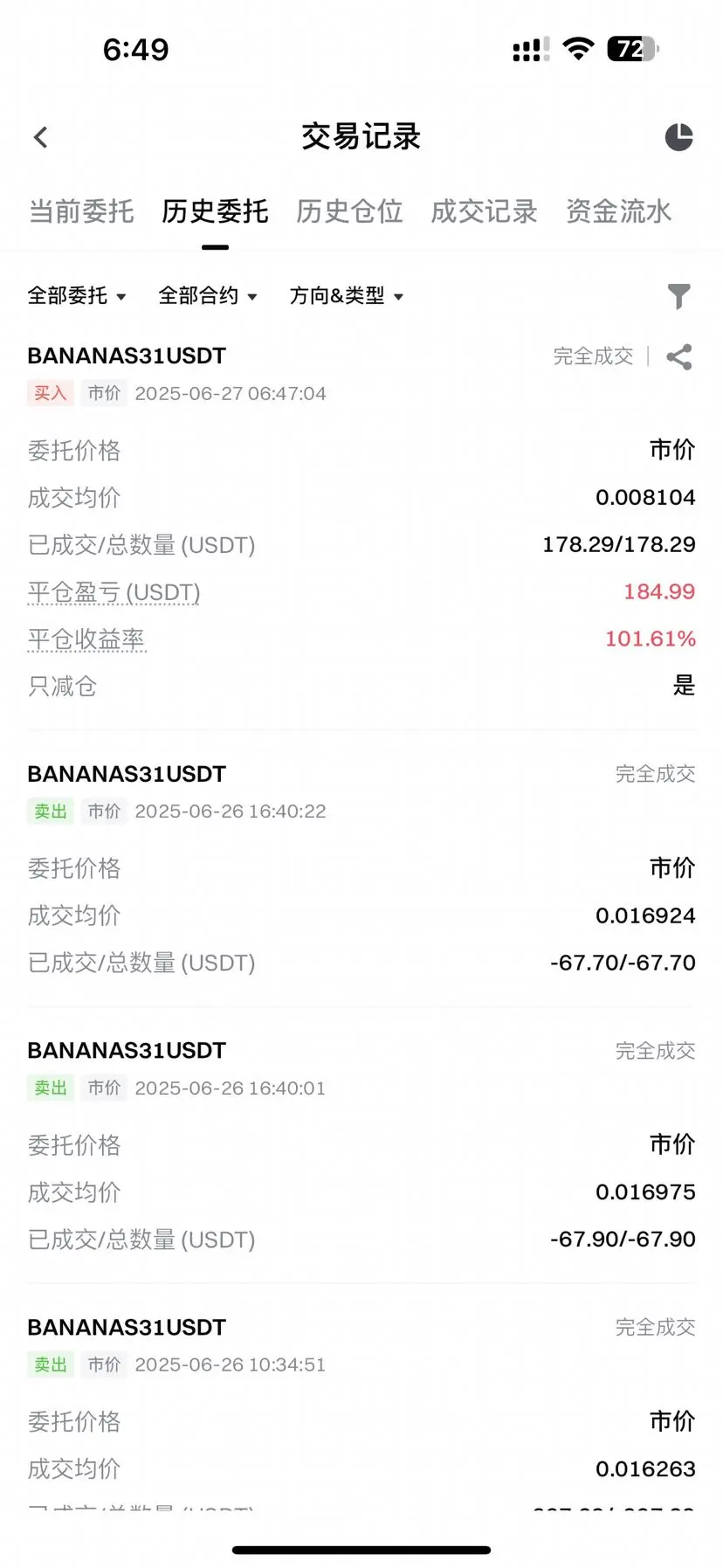Open the pie chart statistics icon
The width and height of the screenshot is (723, 1568).
pyautogui.click(x=678, y=137)
